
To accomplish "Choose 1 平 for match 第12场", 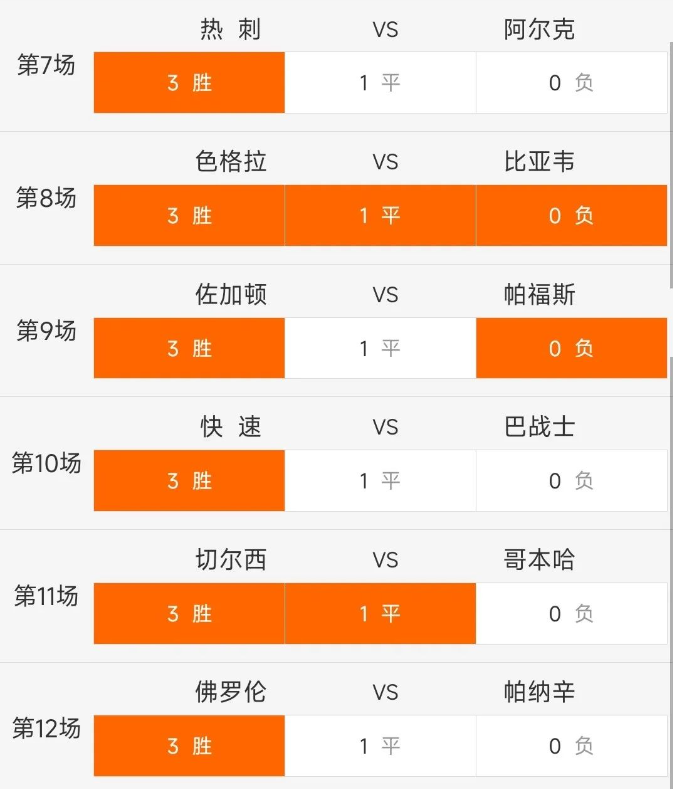I will (380, 746).
